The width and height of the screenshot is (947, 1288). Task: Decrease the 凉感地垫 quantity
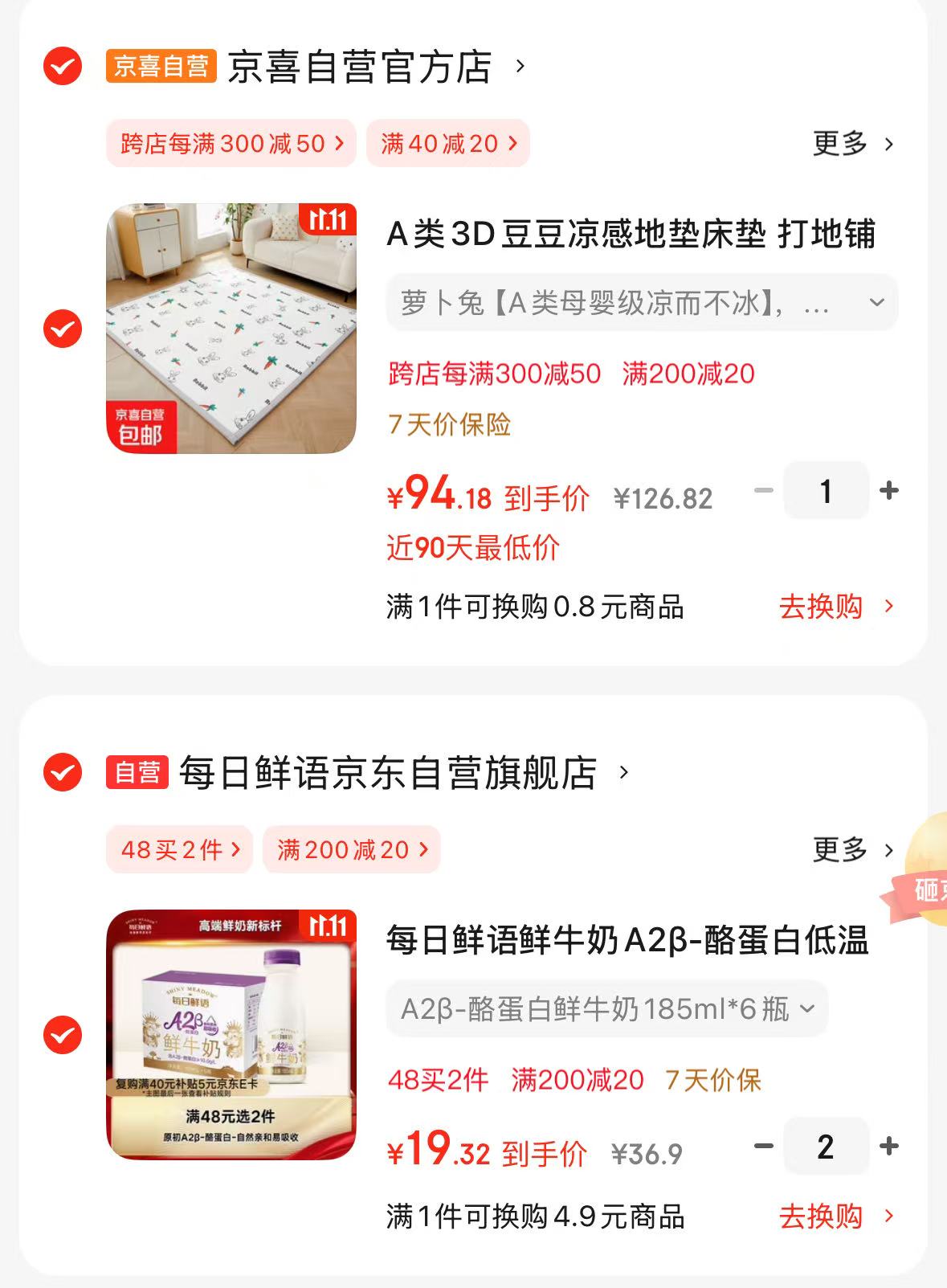pyautogui.click(x=764, y=490)
